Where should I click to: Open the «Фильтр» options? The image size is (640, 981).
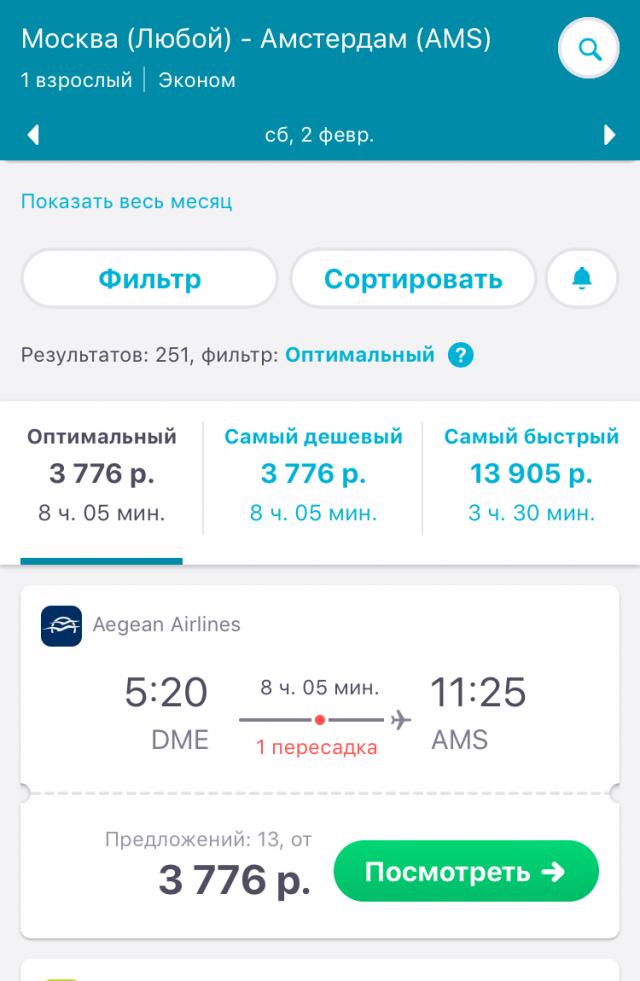pyautogui.click(x=149, y=278)
